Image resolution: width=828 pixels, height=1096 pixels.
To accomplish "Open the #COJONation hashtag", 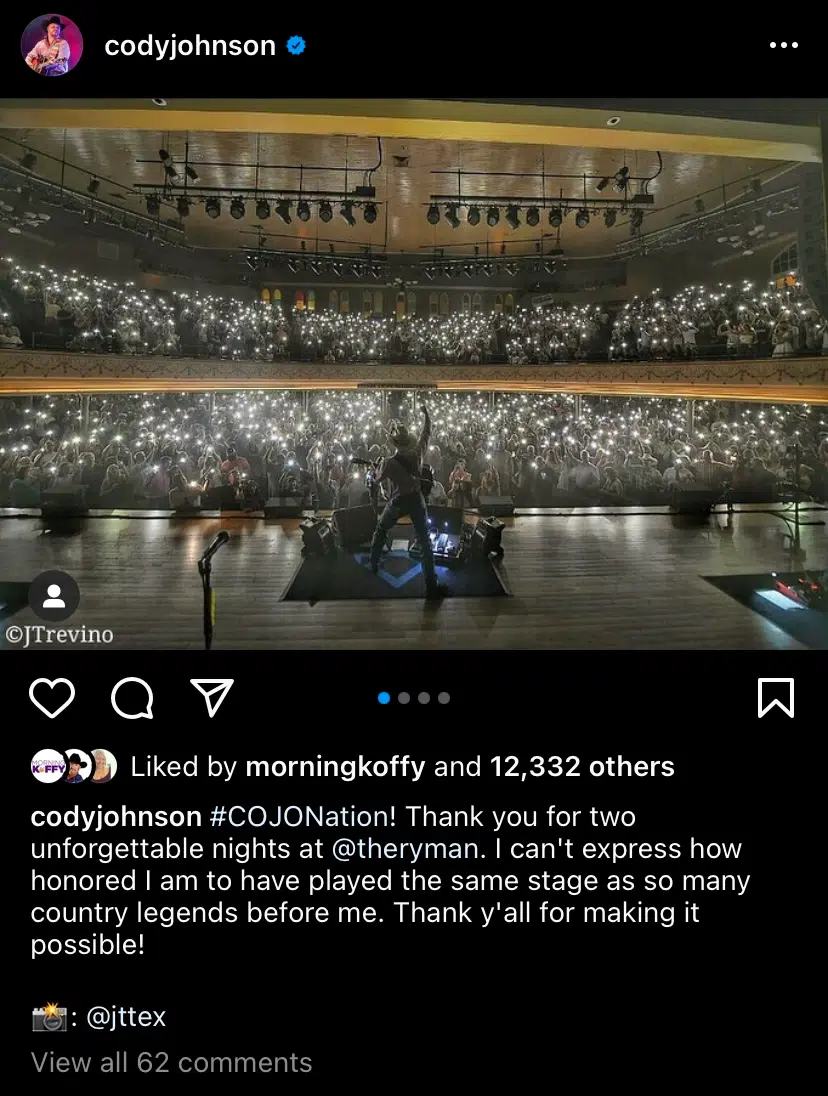I will [x=299, y=817].
